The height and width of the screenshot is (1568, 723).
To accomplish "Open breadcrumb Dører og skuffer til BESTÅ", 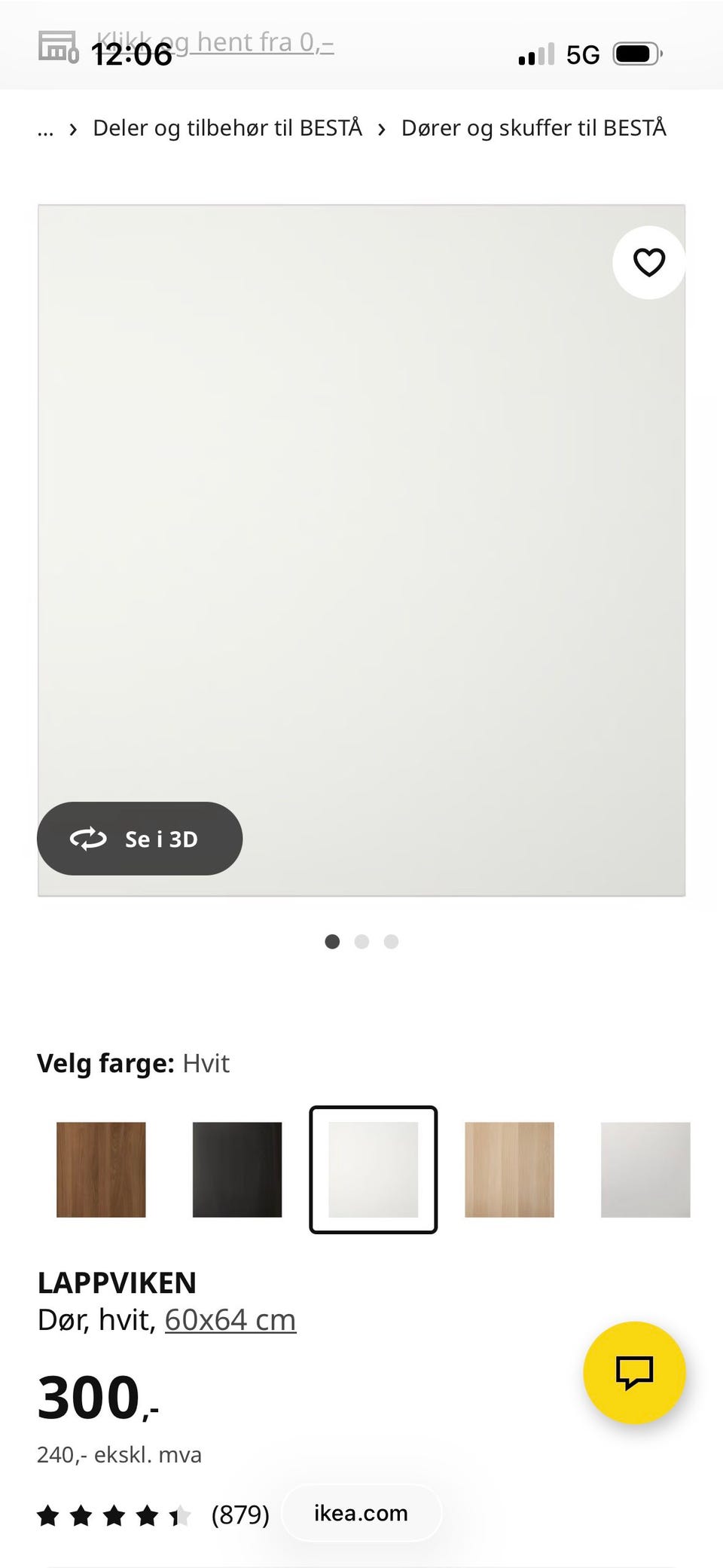I will click(534, 128).
